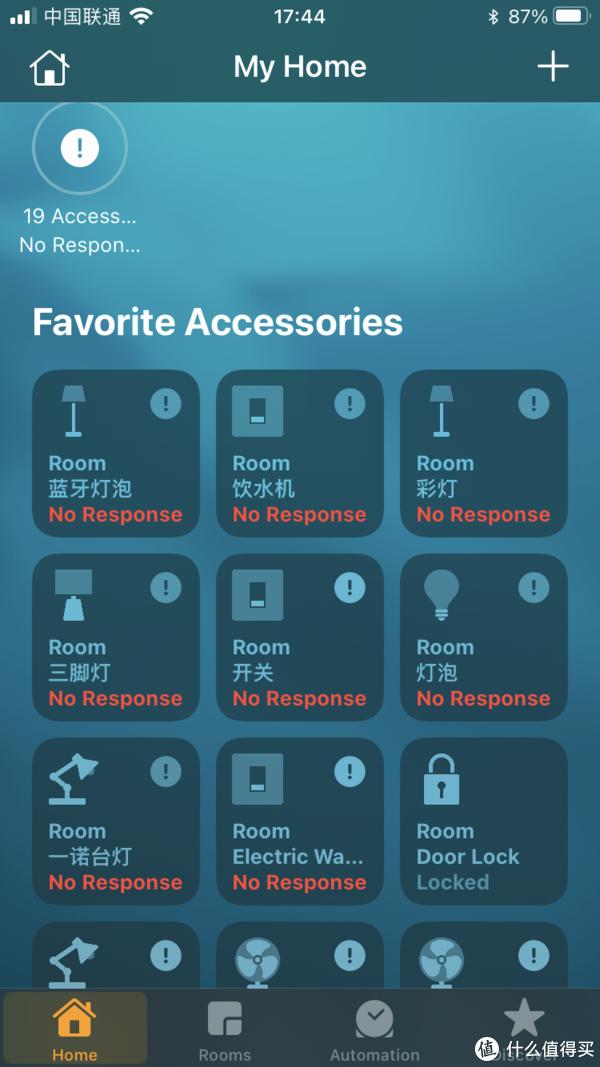
Task: Tap the plus icon to add accessory
Action: click(x=552, y=67)
